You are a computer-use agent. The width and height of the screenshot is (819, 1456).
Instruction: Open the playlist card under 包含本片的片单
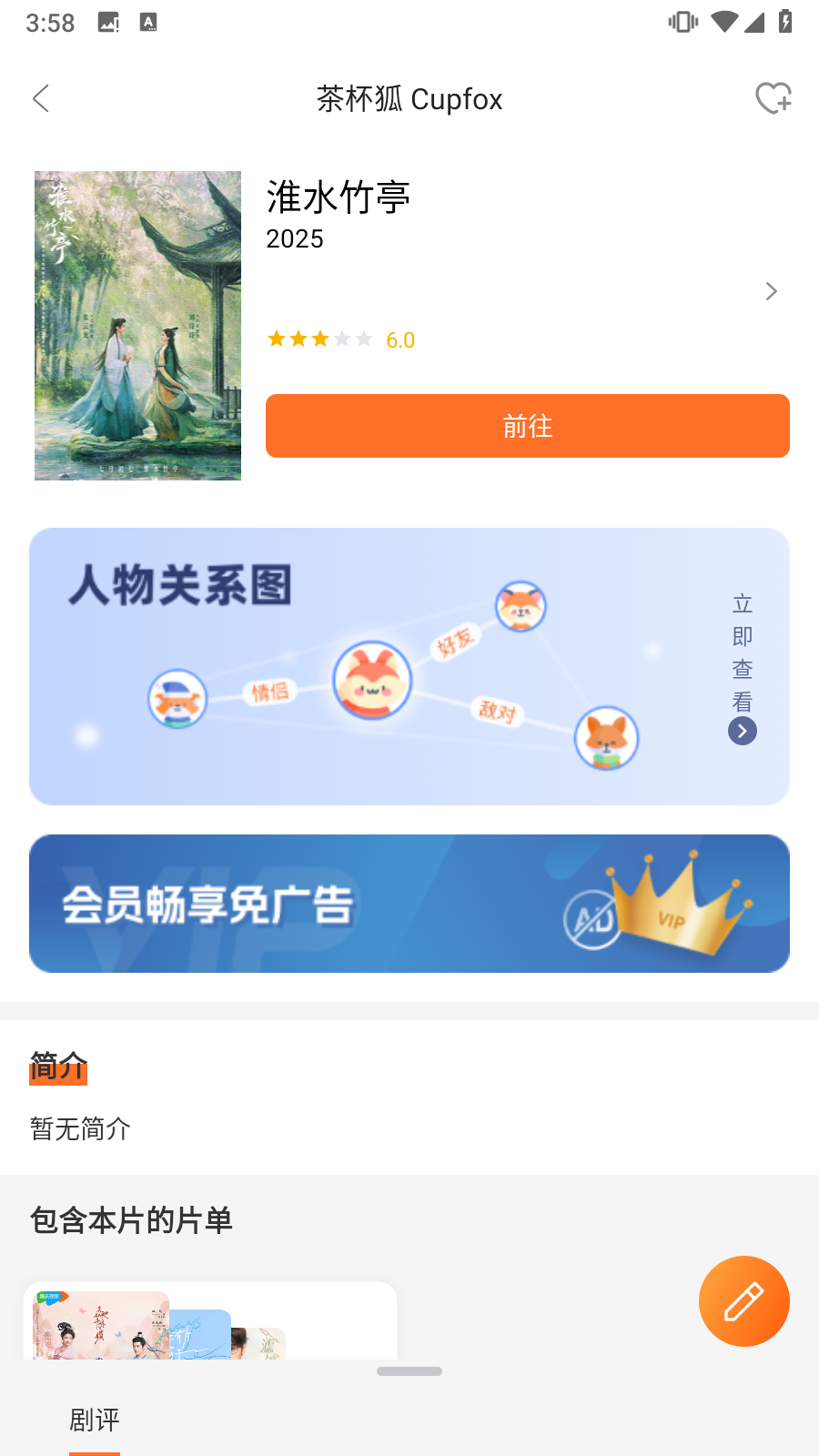210,1320
